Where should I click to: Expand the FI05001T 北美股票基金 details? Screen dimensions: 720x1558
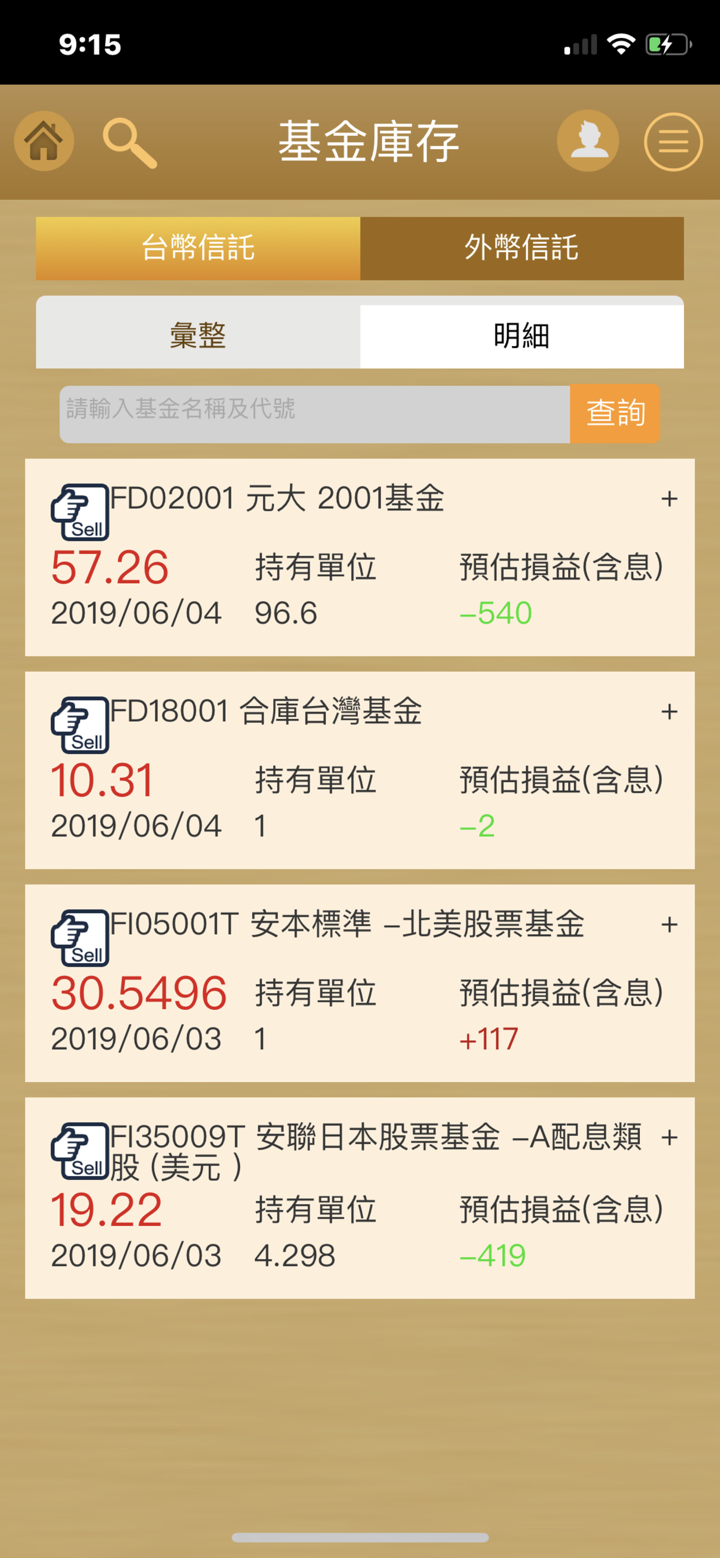(669, 924)
